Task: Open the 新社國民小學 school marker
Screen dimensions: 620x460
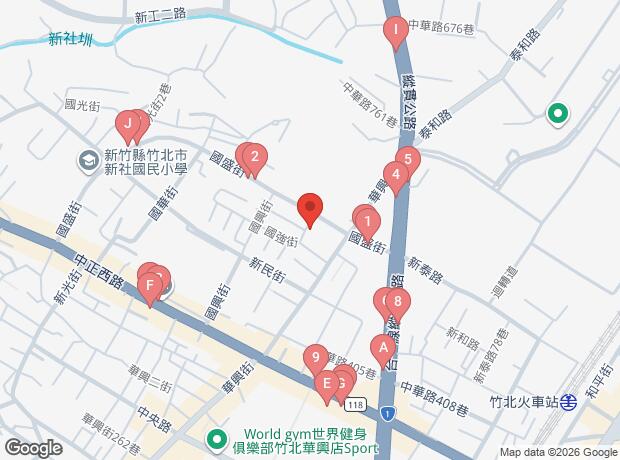Action: pyautogui.click(x=89, y=159)
